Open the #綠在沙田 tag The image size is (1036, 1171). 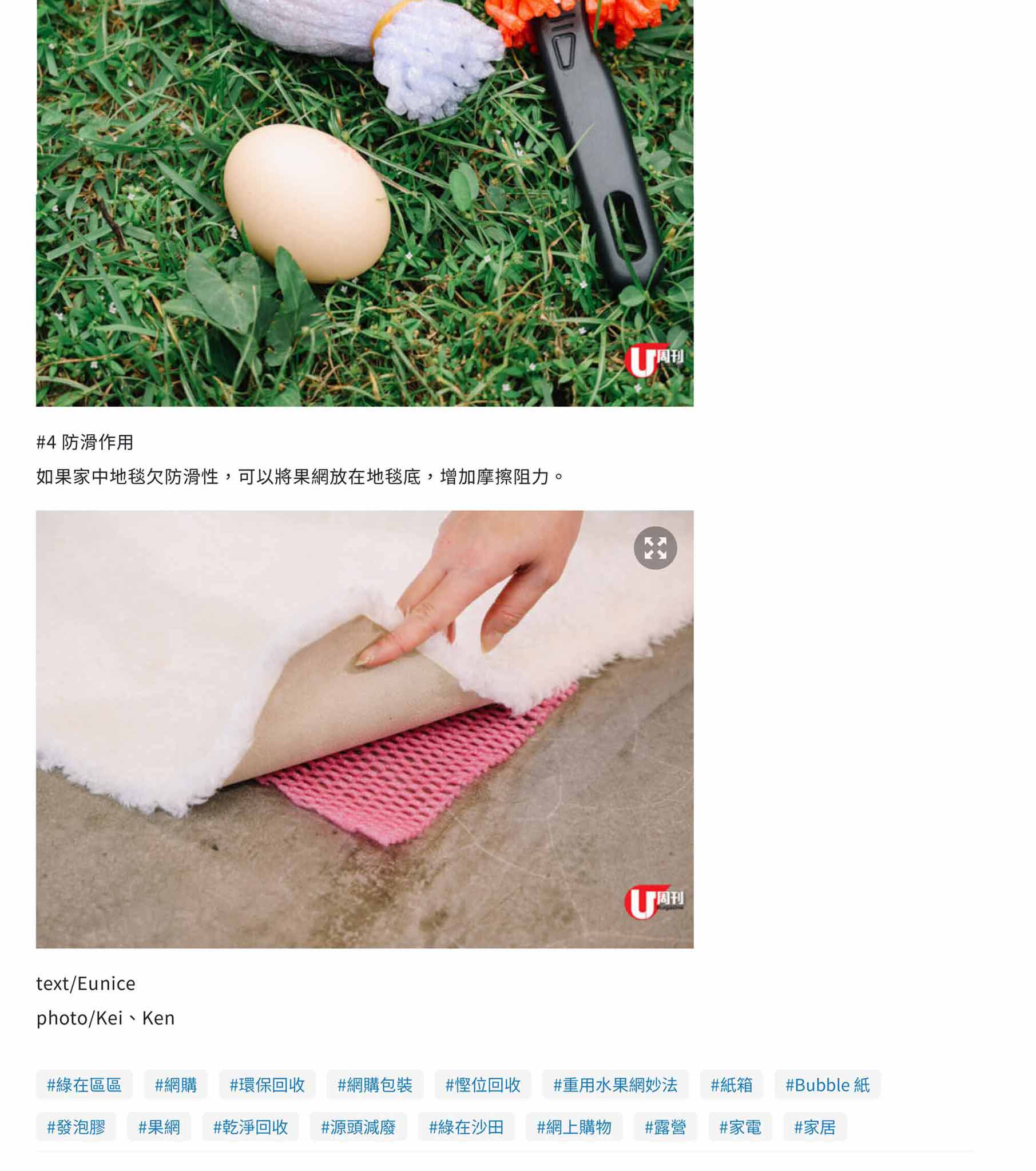[x=466, y=1126]
